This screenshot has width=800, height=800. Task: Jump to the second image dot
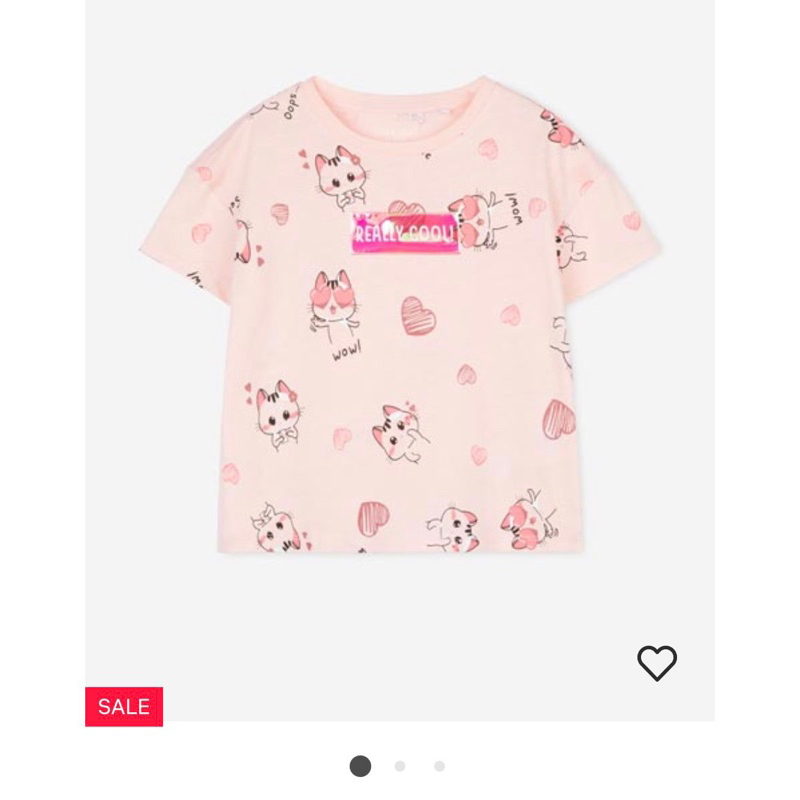point(400,766)
